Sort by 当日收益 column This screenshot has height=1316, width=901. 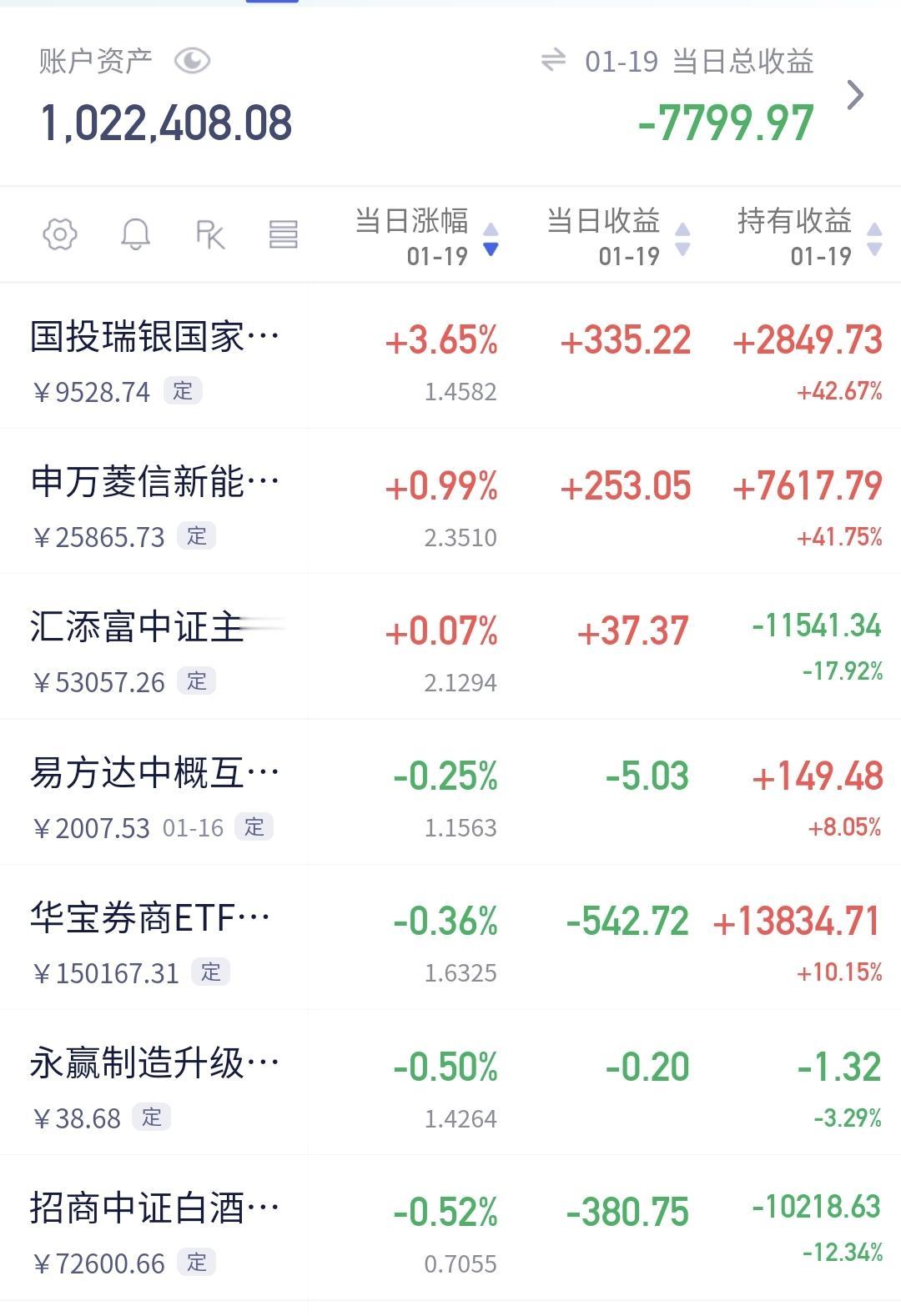coord(618,237)
